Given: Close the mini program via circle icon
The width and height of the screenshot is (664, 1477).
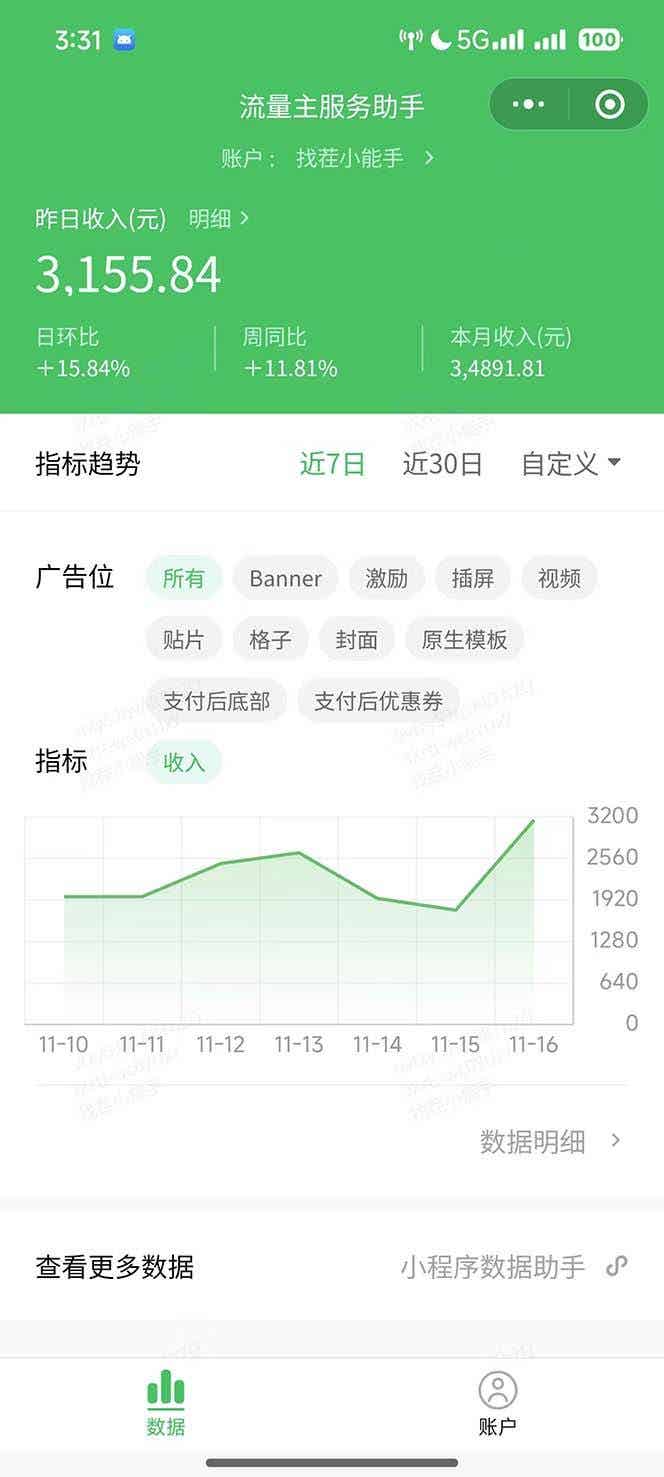Looking at the screenshot, I should coord(609,104).
